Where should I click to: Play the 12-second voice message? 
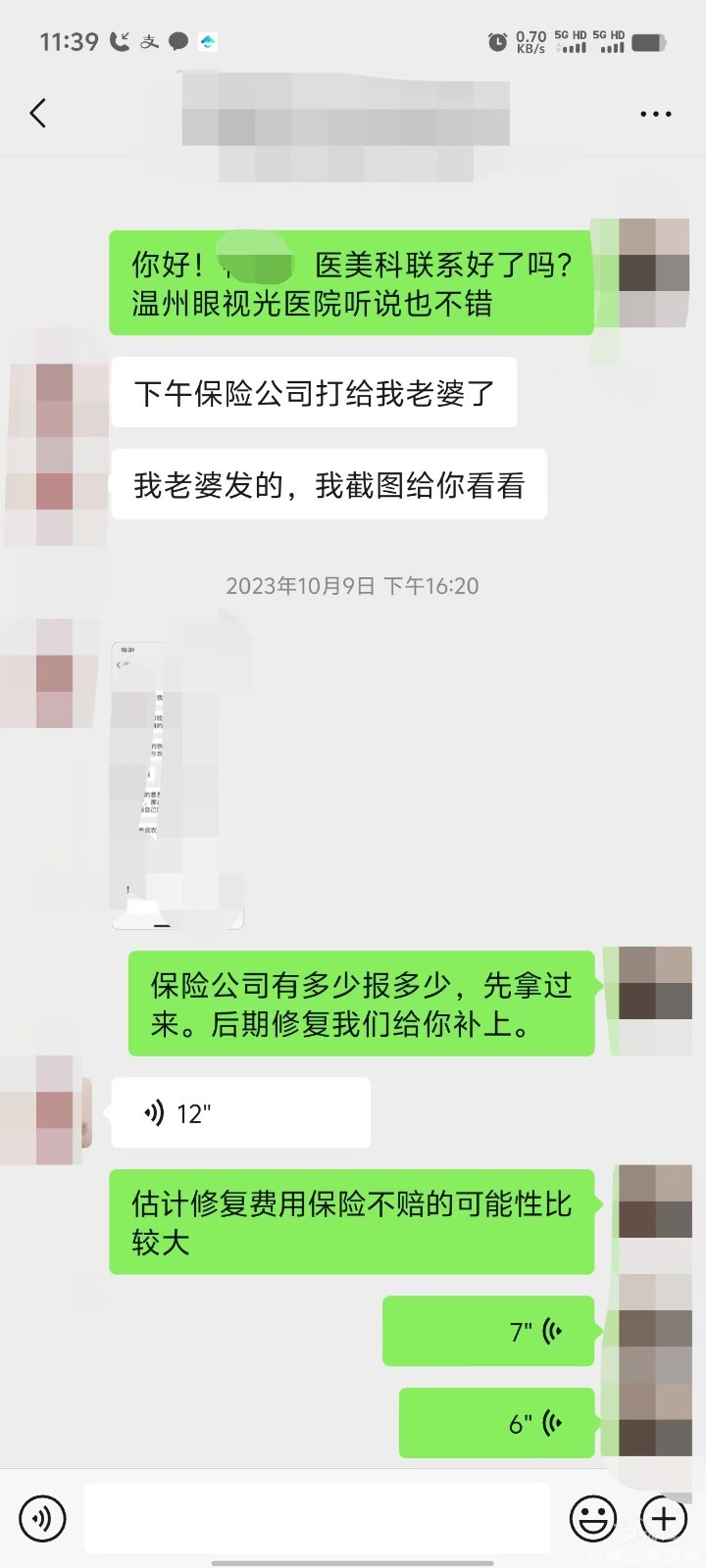click(240, 1113)
